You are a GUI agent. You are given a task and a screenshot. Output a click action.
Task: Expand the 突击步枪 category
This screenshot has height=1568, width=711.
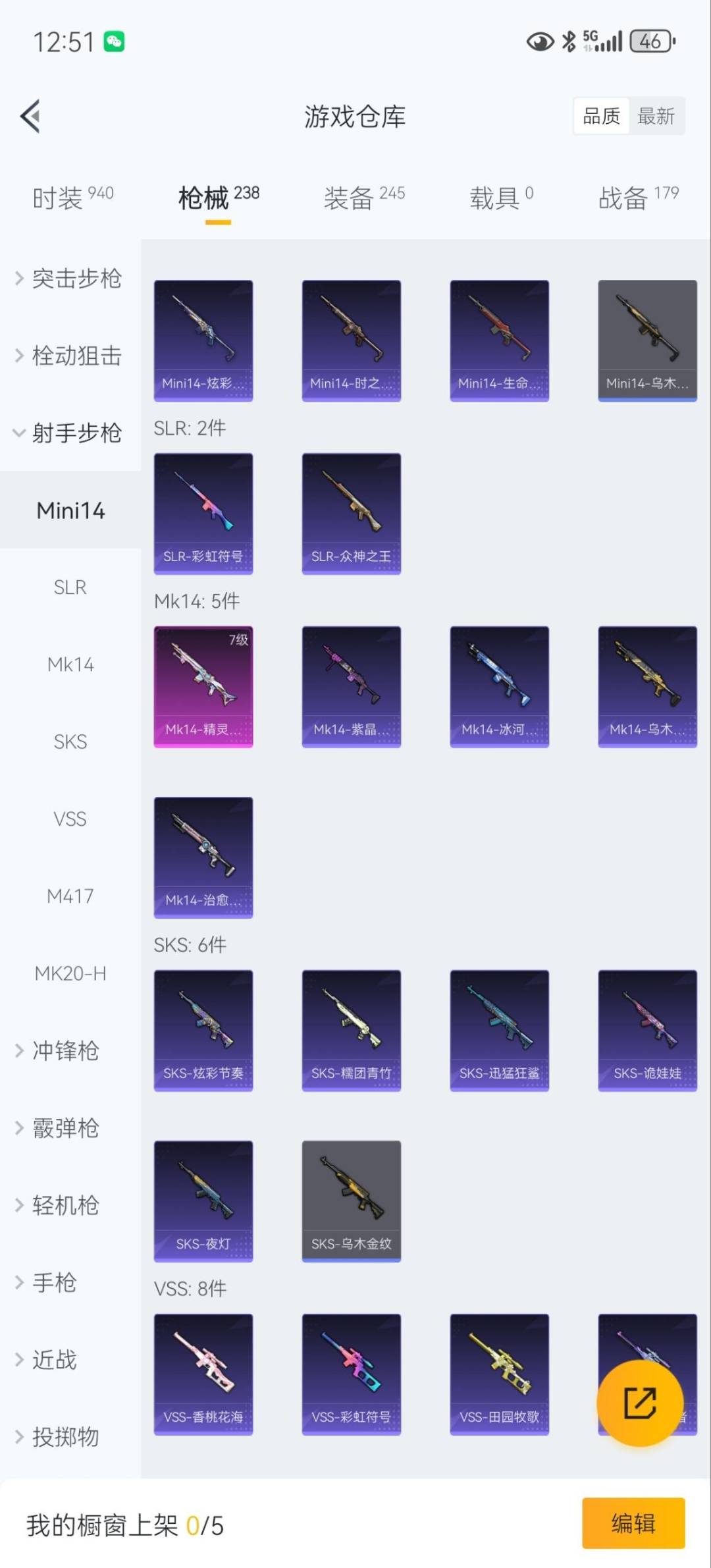[69, 279]
